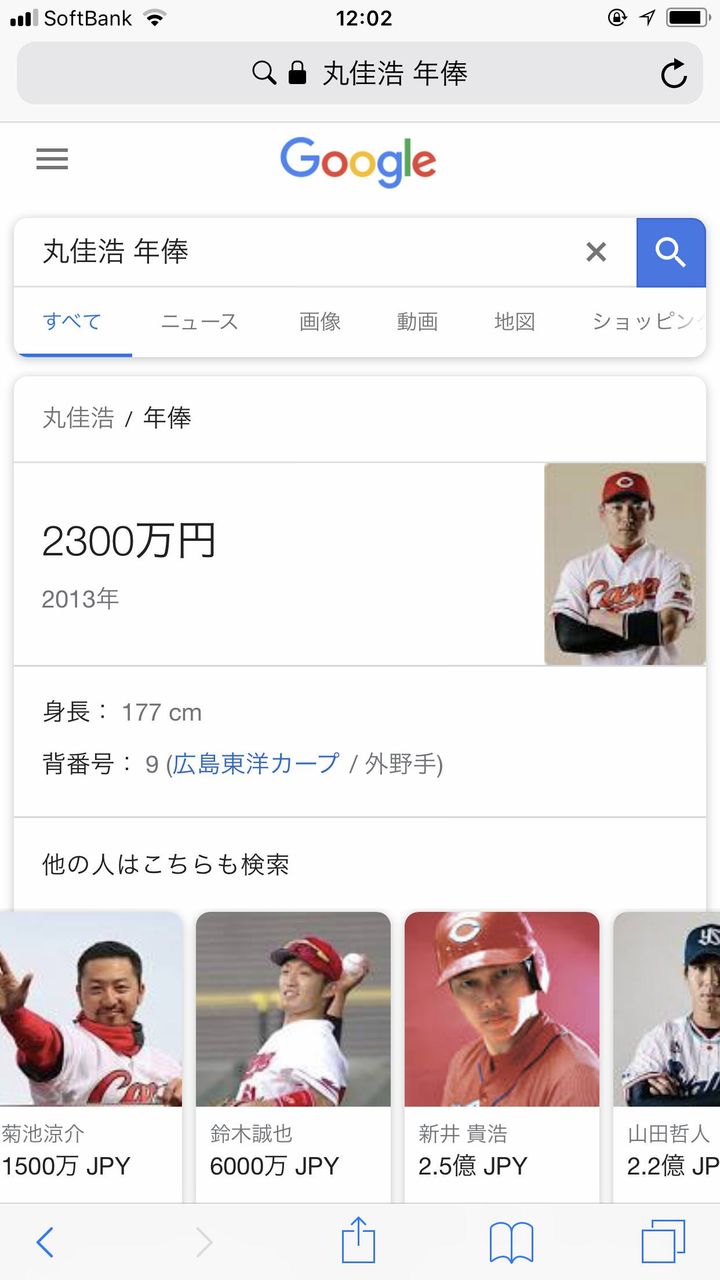
Task: Open the 丸佳浩 player photo
Action: 624,564
